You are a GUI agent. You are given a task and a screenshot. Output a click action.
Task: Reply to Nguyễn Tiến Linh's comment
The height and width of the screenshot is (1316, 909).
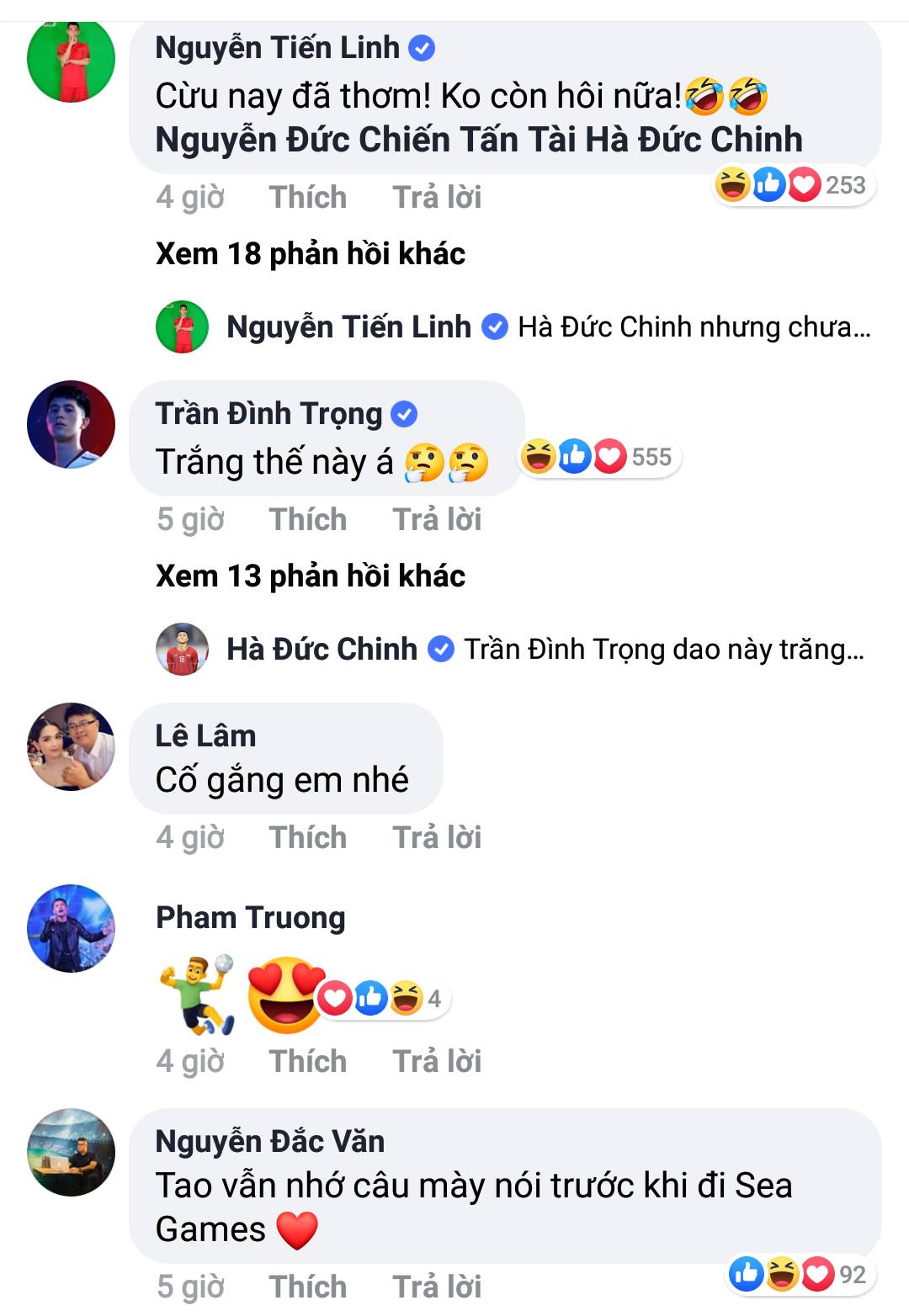436,198
